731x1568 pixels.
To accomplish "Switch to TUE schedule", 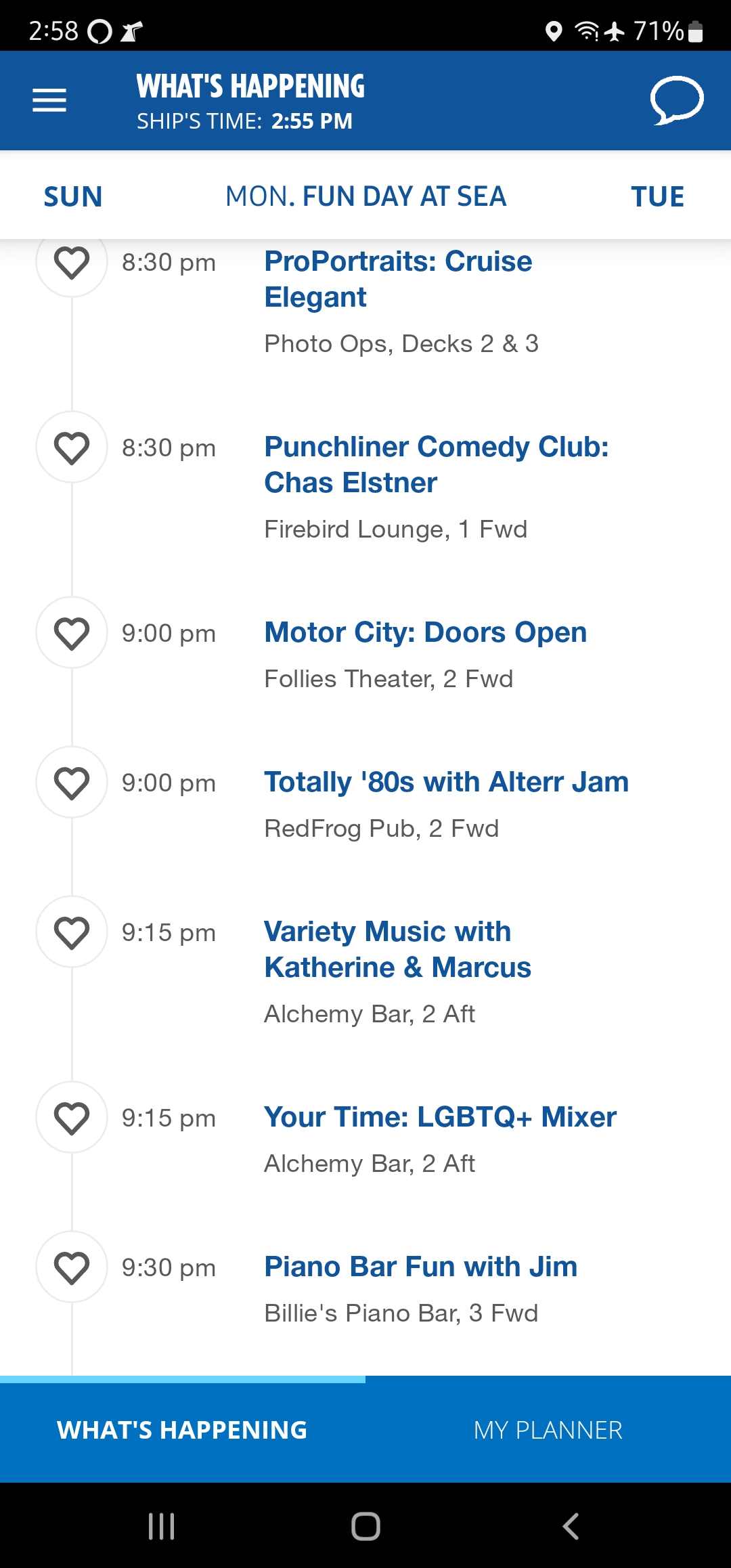I will 657,196.
